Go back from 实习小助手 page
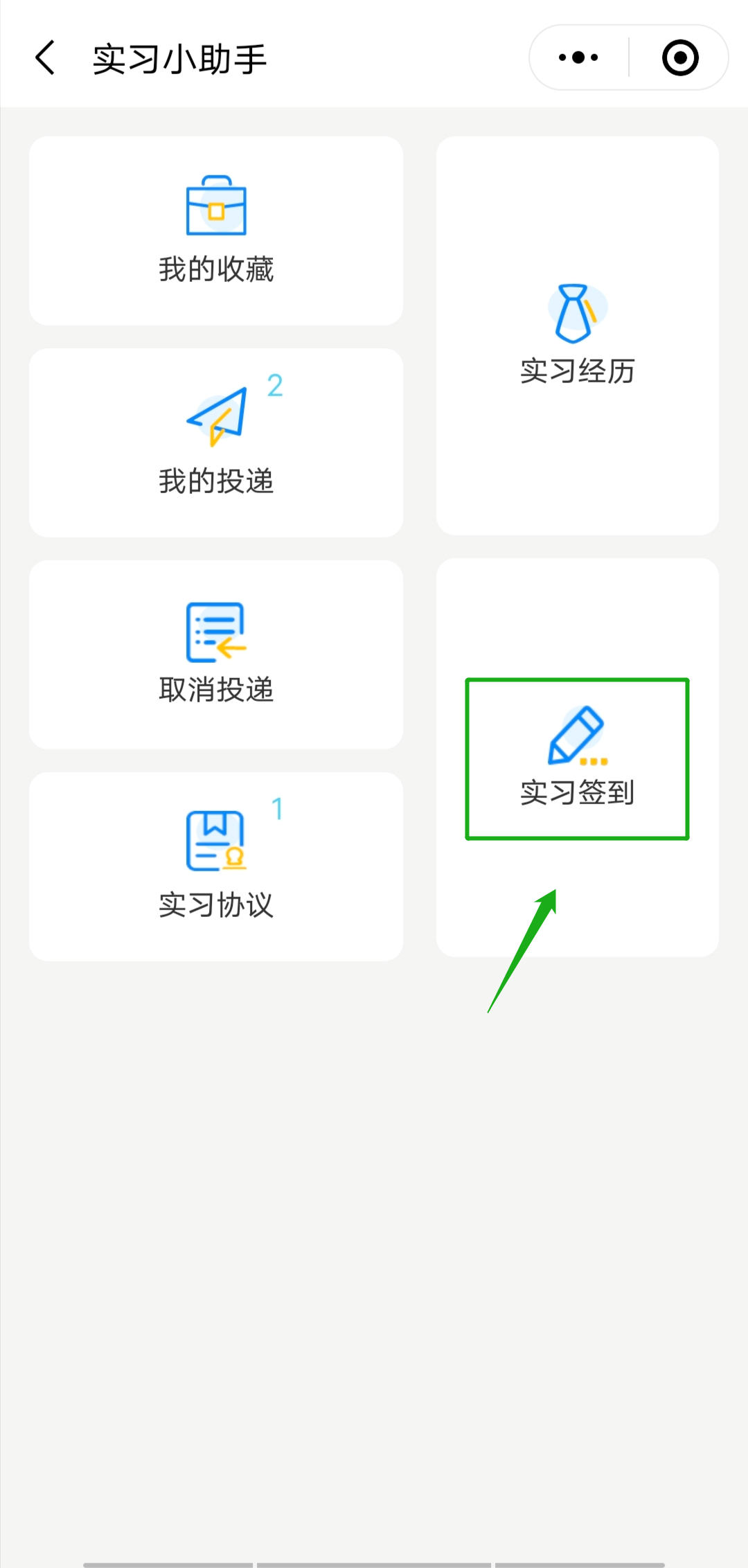 46,57
